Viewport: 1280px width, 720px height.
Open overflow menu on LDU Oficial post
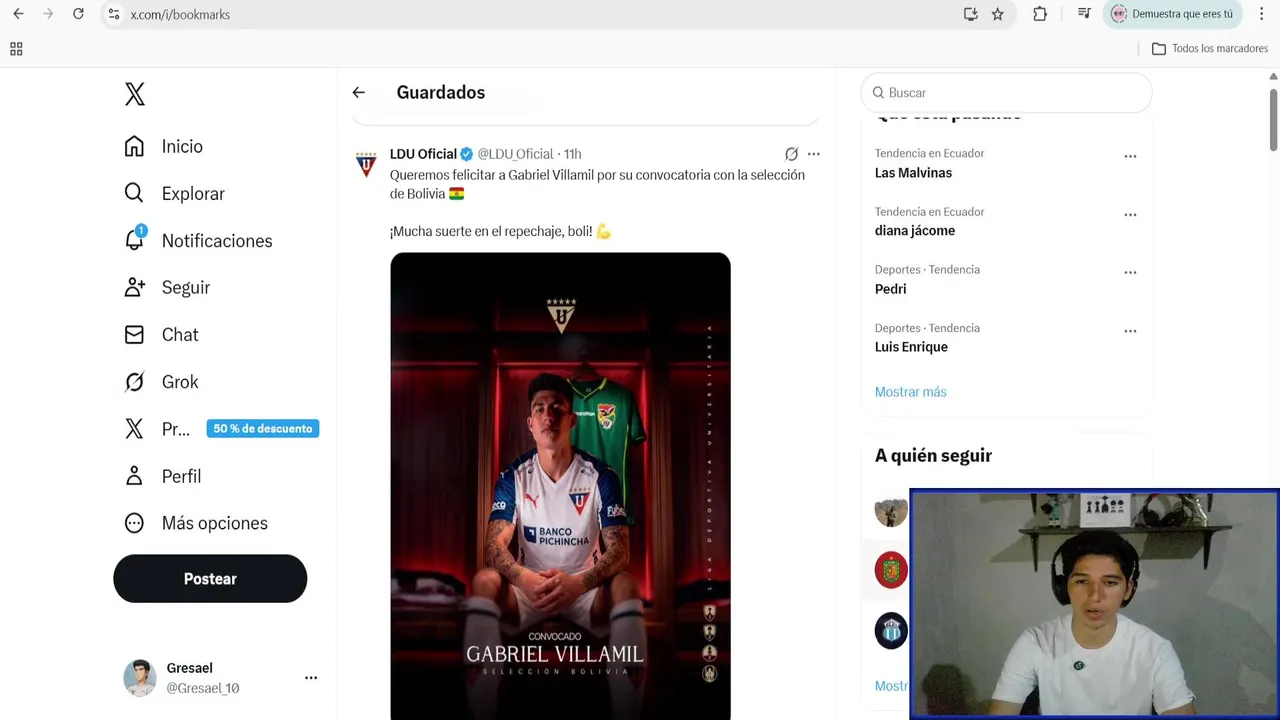813,154
